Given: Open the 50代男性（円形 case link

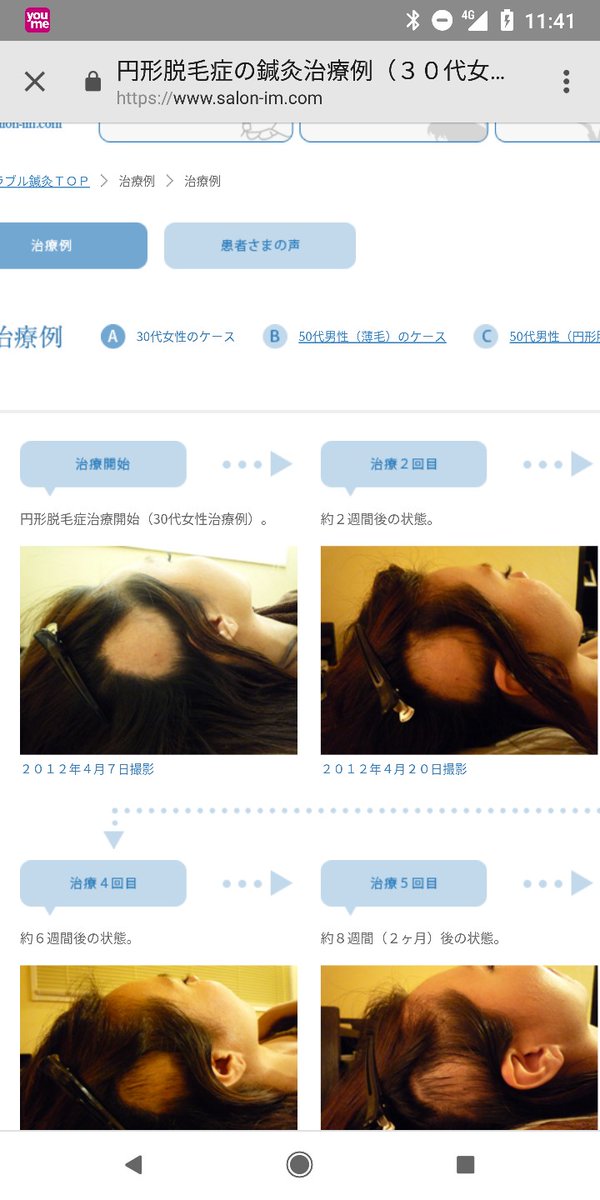Looking at the screenshot, I should coord(554,337).
